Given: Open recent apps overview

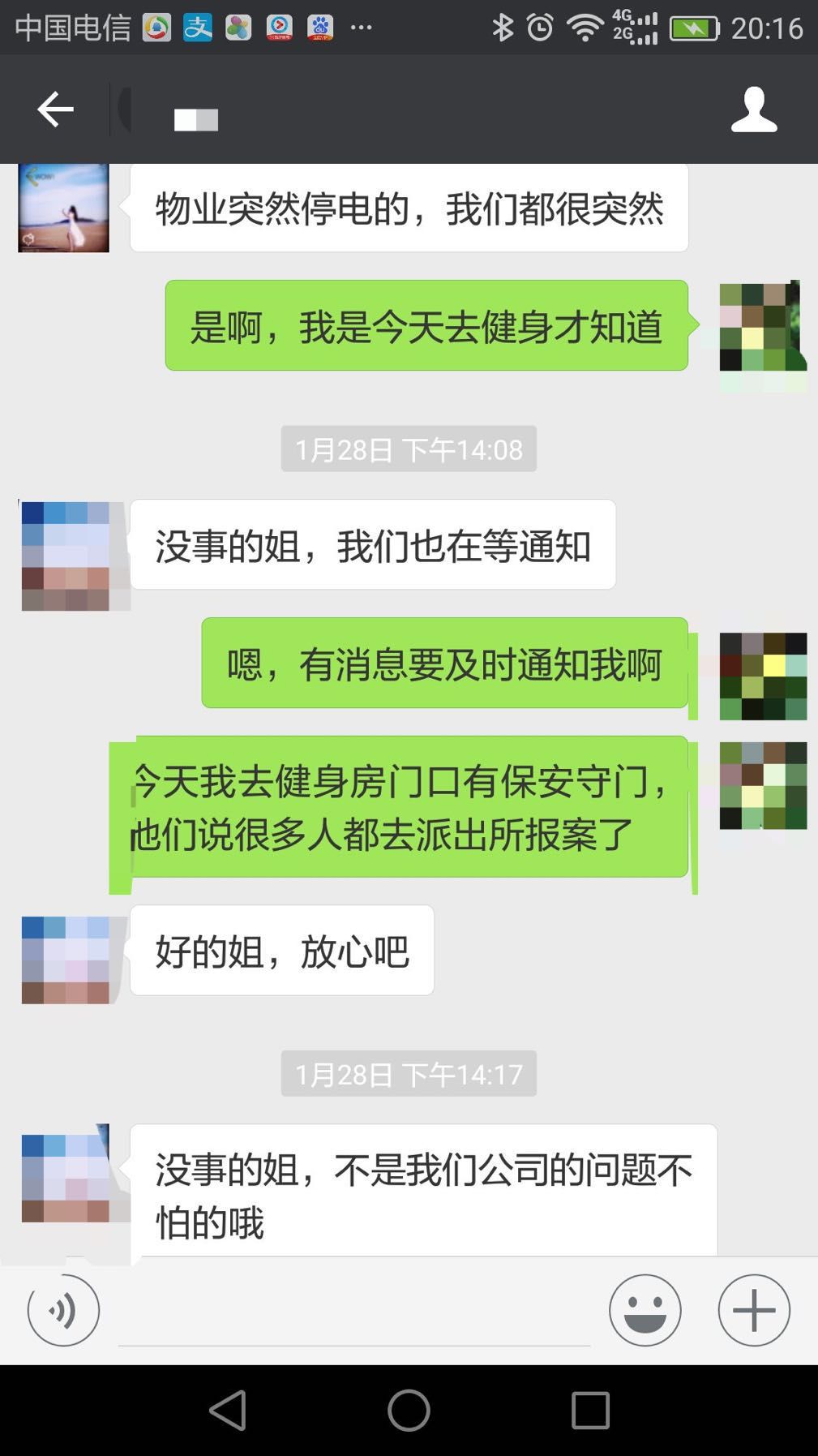Looking at the screenshot, I should click(589, 1411).
